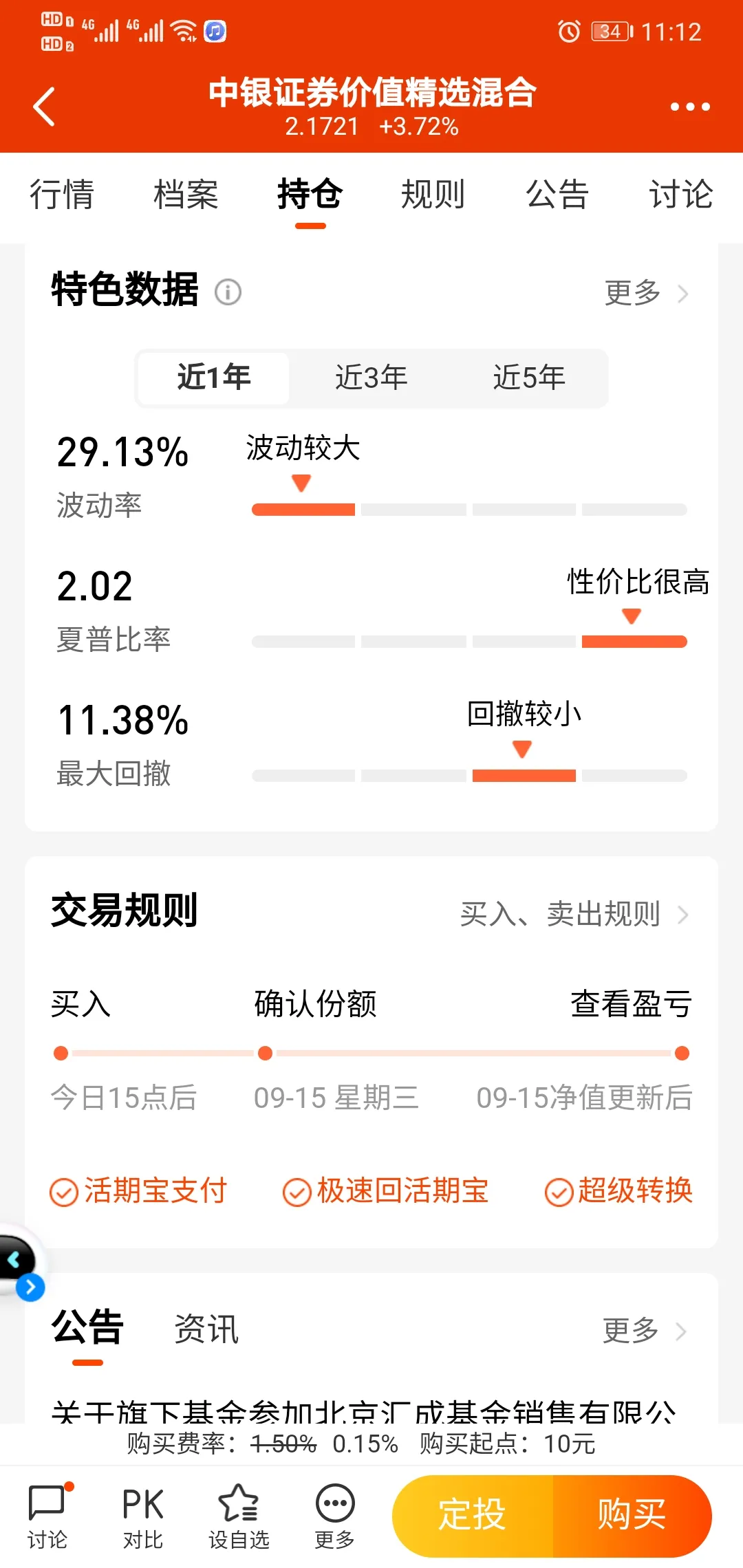View 更多 in the 特色数据 section

click(645, 293)
